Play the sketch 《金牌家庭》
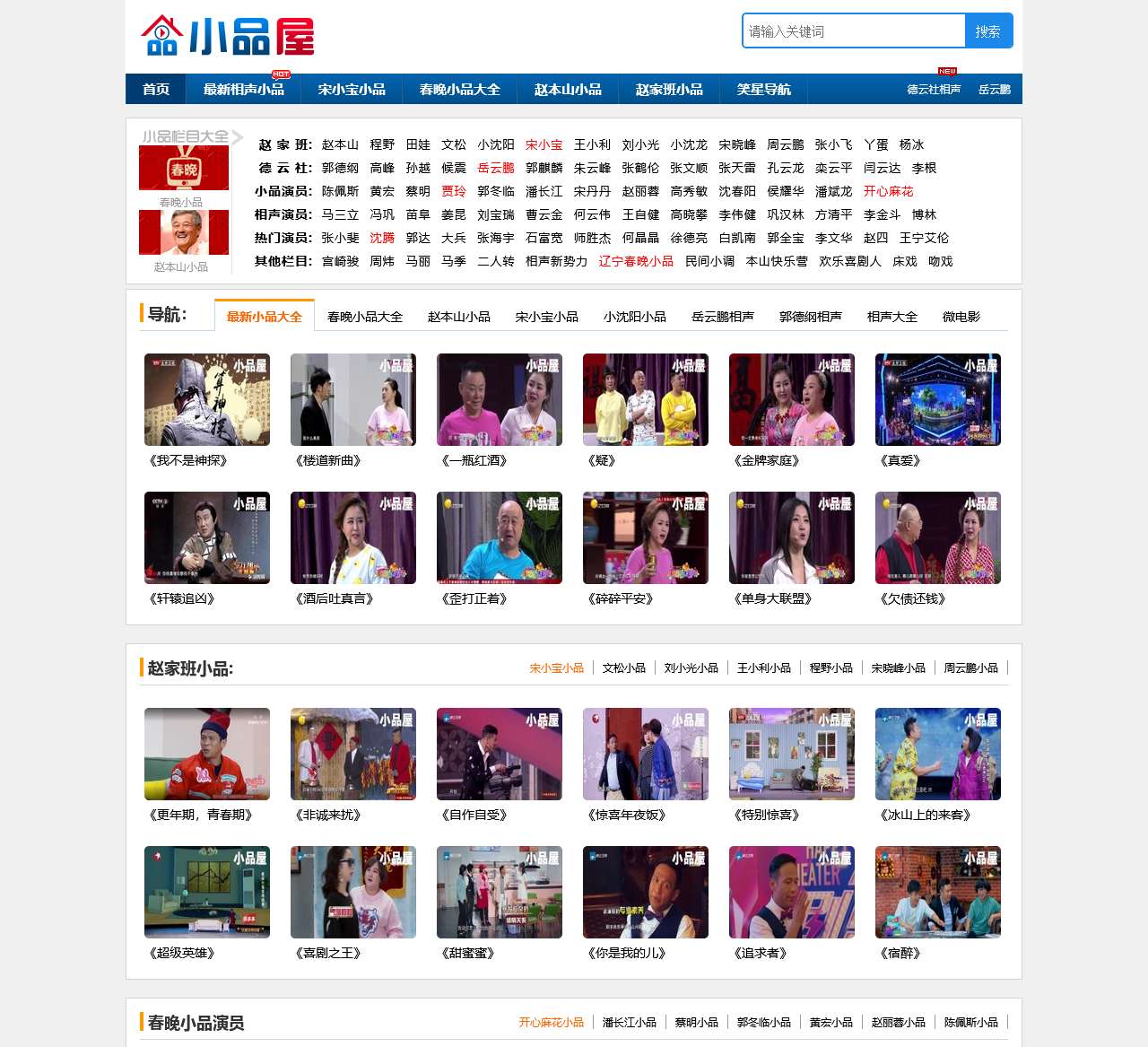 click(792, 400)
